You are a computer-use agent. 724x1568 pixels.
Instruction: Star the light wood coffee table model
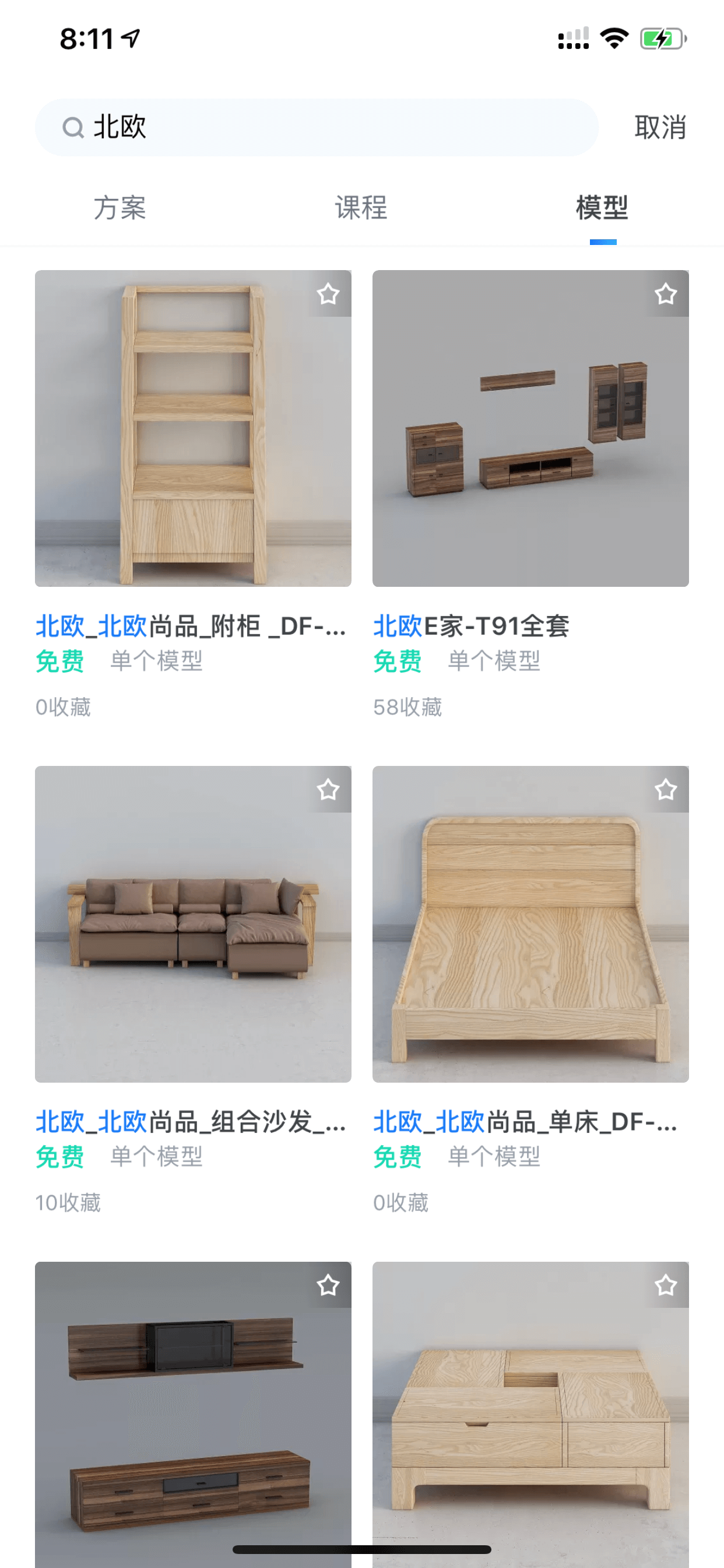click(666, 1286)
